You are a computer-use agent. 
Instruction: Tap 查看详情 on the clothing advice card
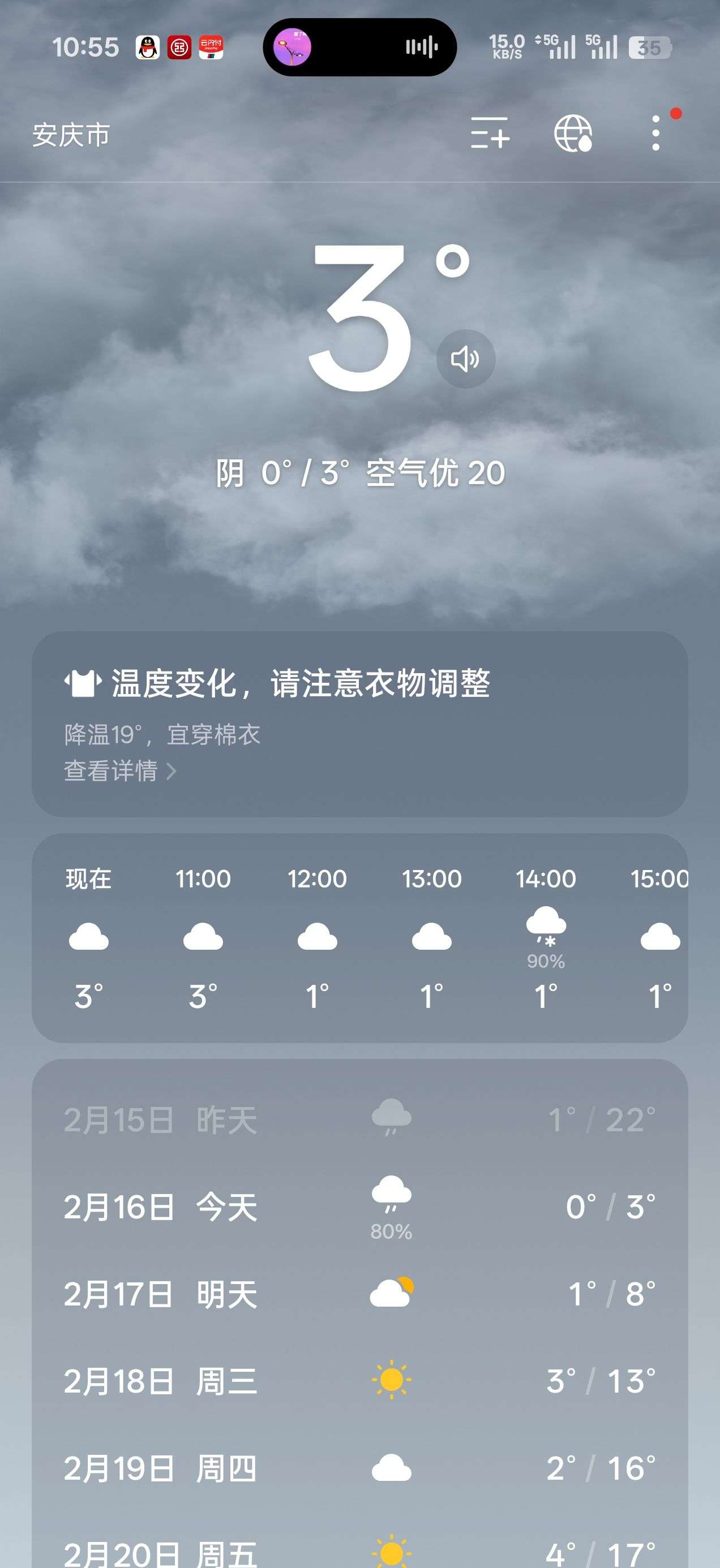click(x=120, y=771)
